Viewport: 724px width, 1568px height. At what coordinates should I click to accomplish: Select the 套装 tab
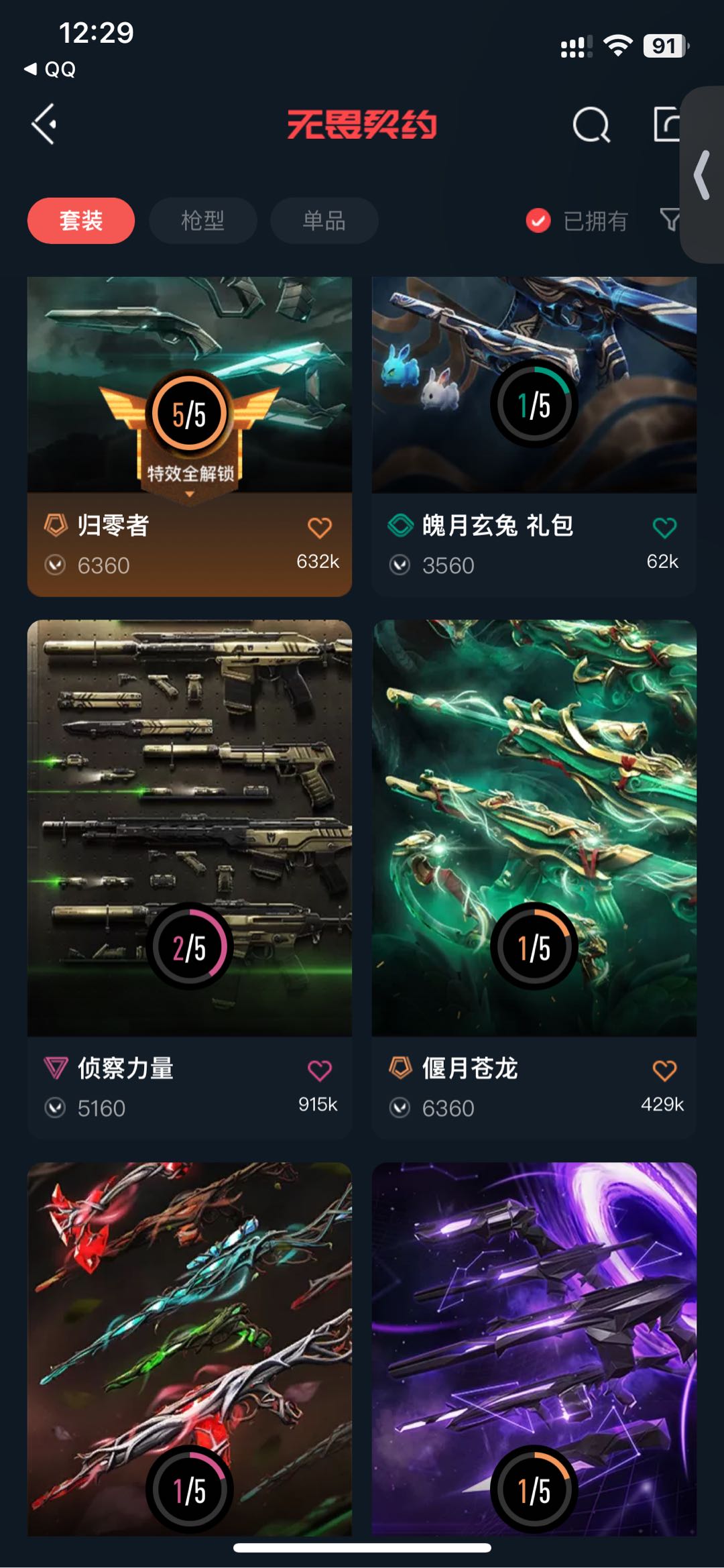(x=81, y=221)
